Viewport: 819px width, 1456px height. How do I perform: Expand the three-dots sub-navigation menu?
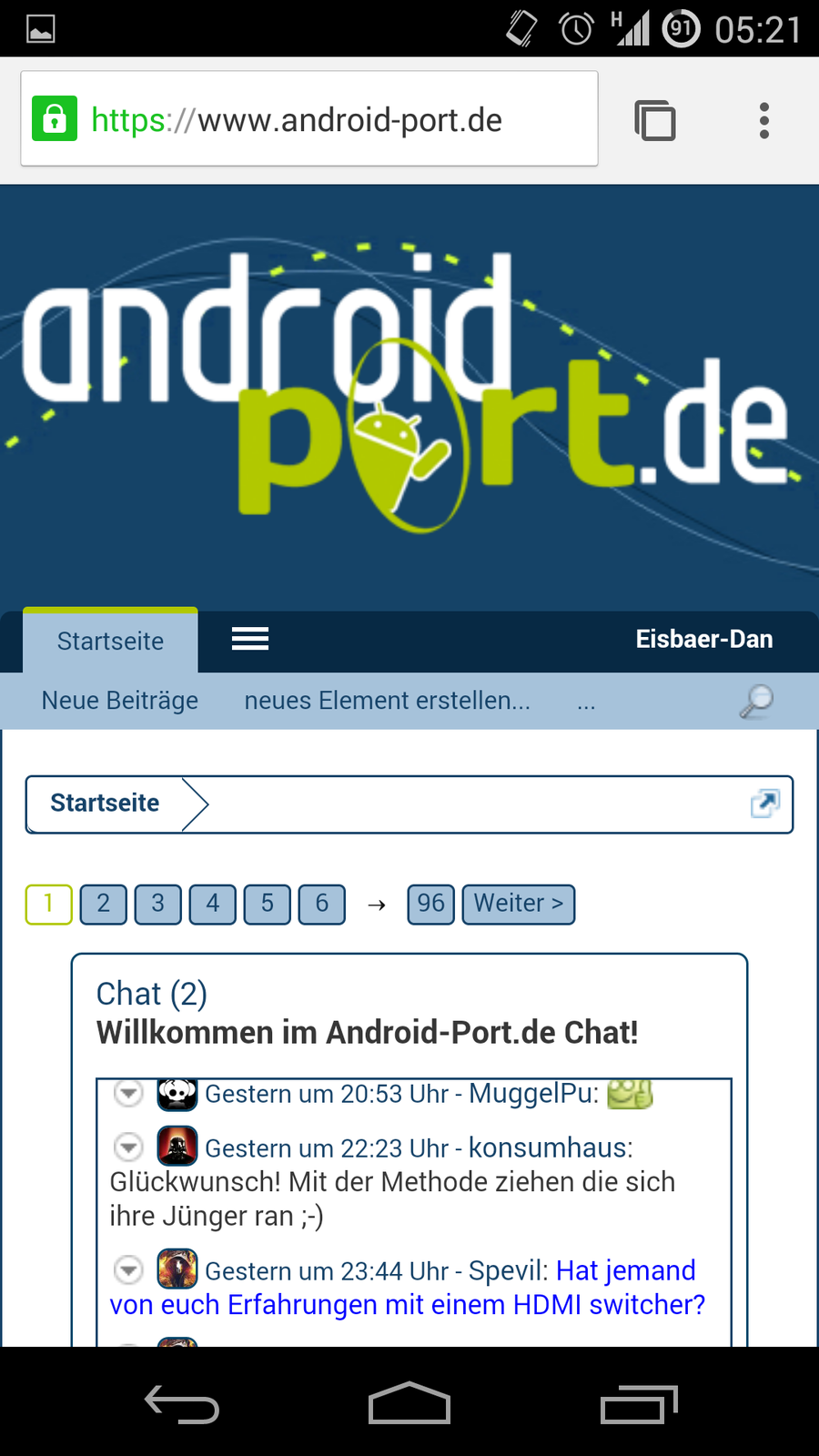(x=586, y=702)
